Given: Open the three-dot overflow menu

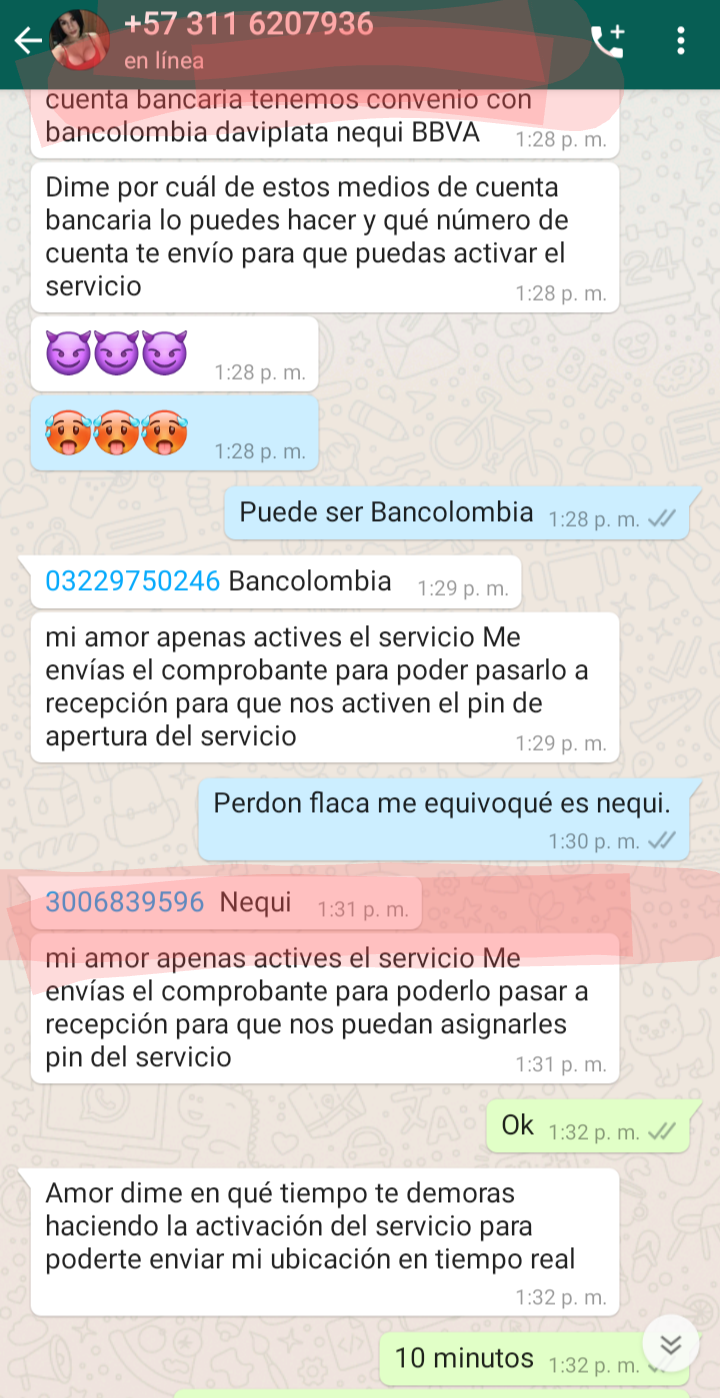Looking at the screenshot, I should (681, 41).
